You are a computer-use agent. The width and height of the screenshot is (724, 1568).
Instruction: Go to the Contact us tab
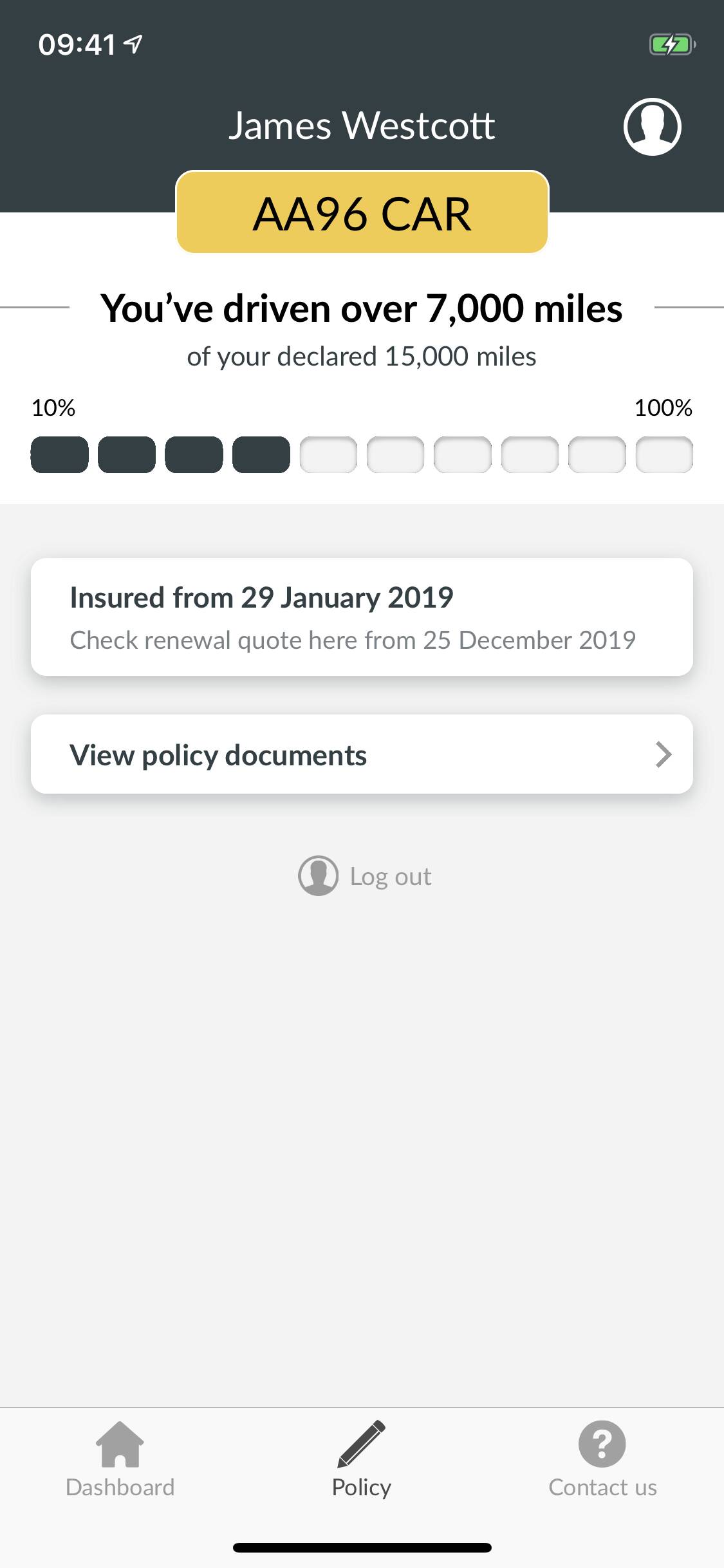[602, 1460]
